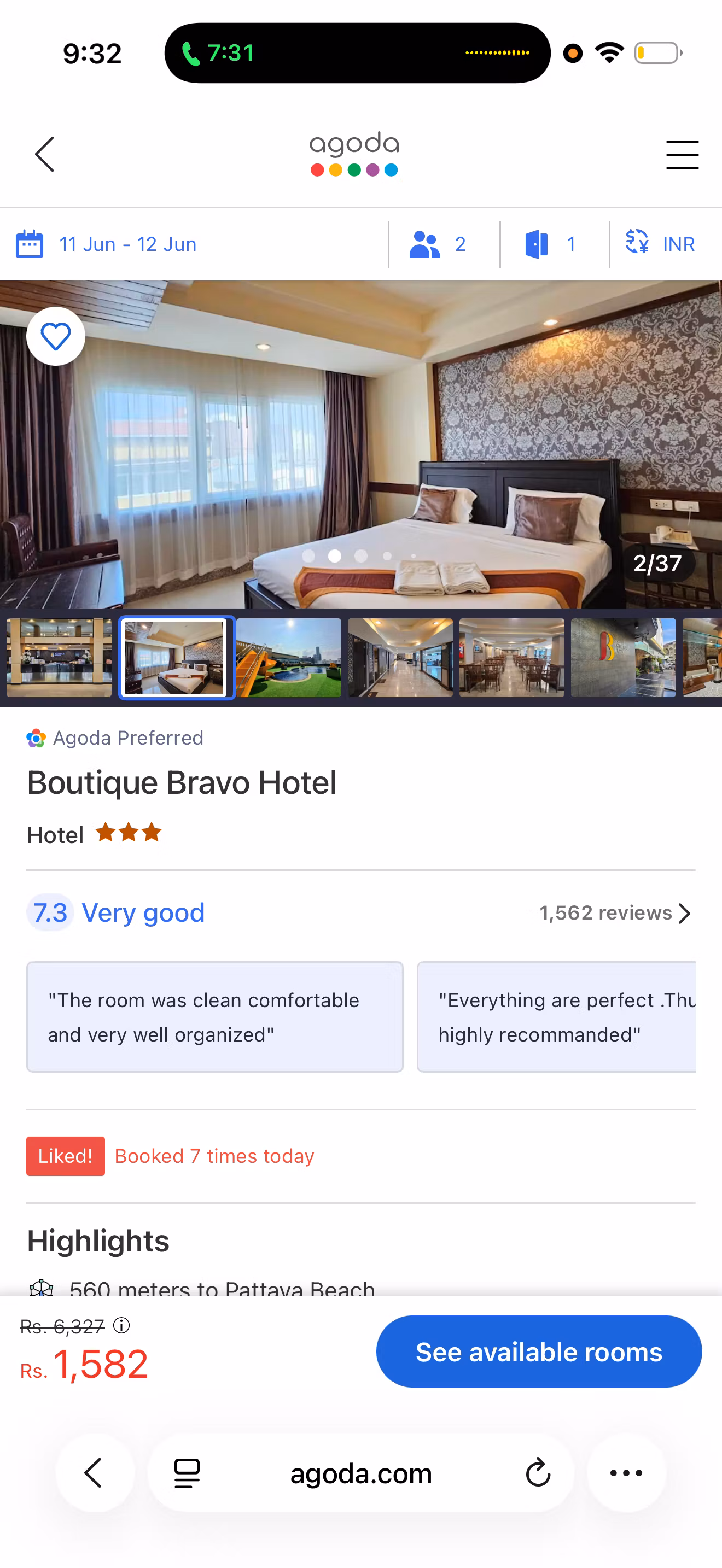This screenshot has height=1568, width=722.
Task: Go back with the browser back button
Action: click(95, 1473)
